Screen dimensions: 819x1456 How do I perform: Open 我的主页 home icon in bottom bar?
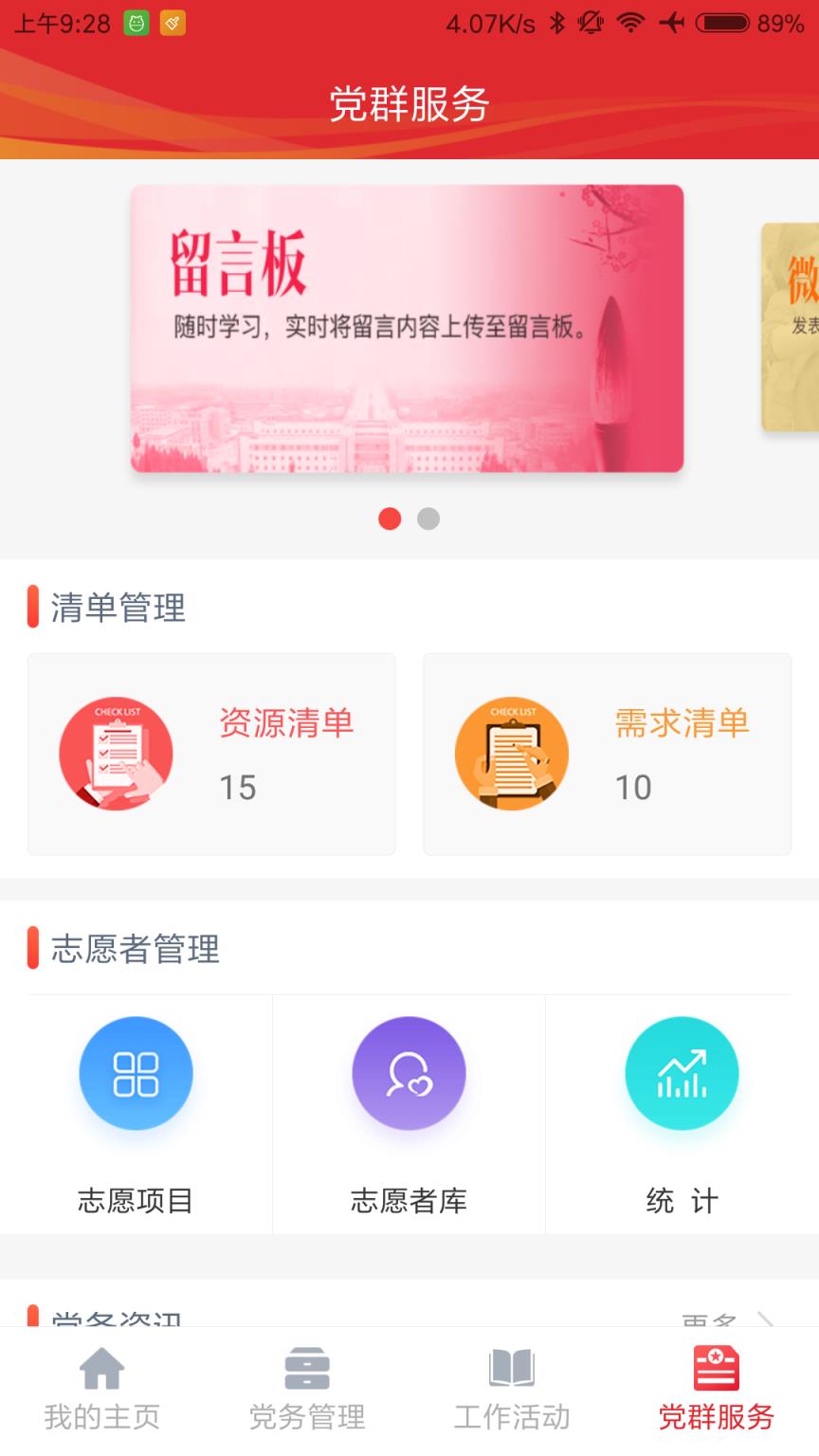102,1367
